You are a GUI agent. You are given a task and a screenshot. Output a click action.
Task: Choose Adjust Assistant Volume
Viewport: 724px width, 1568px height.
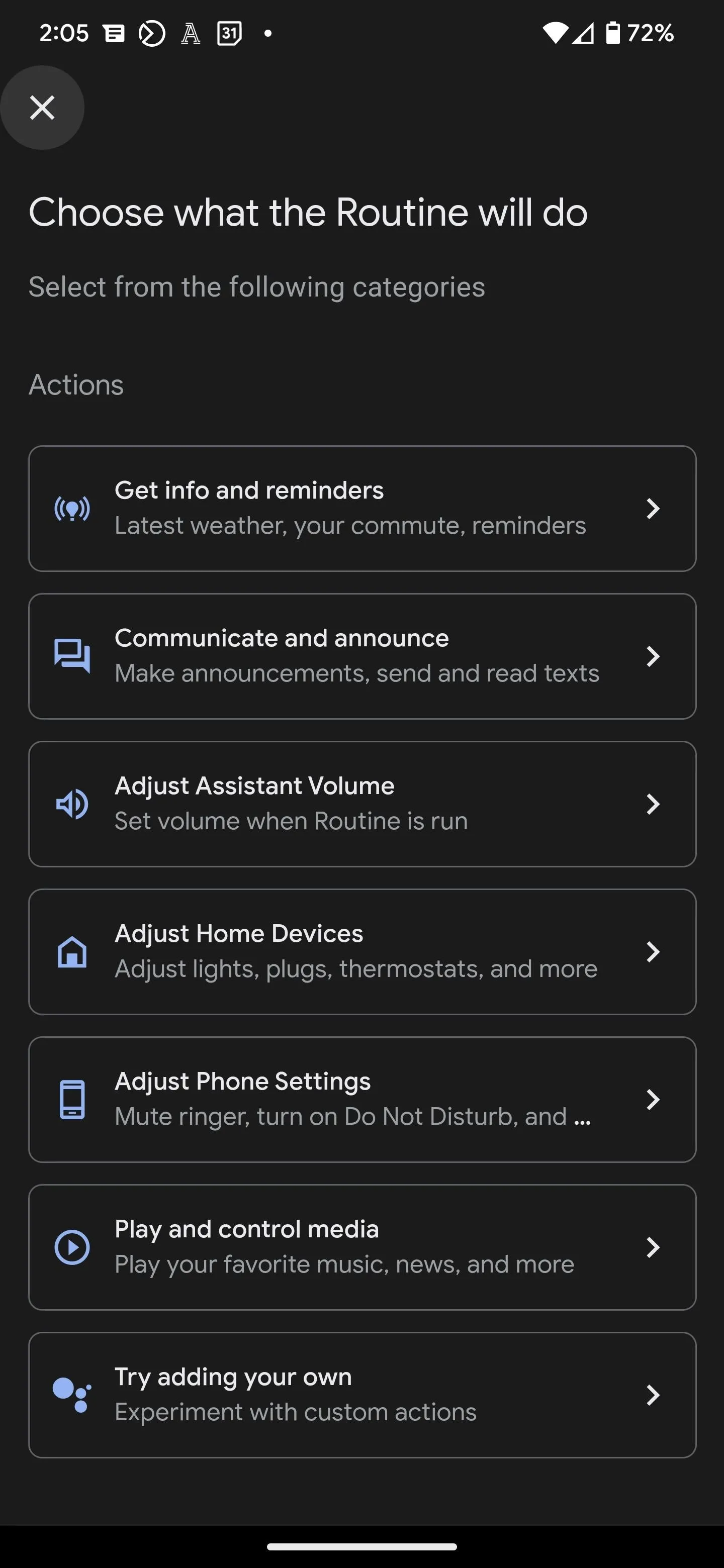(x=363, y=804)
